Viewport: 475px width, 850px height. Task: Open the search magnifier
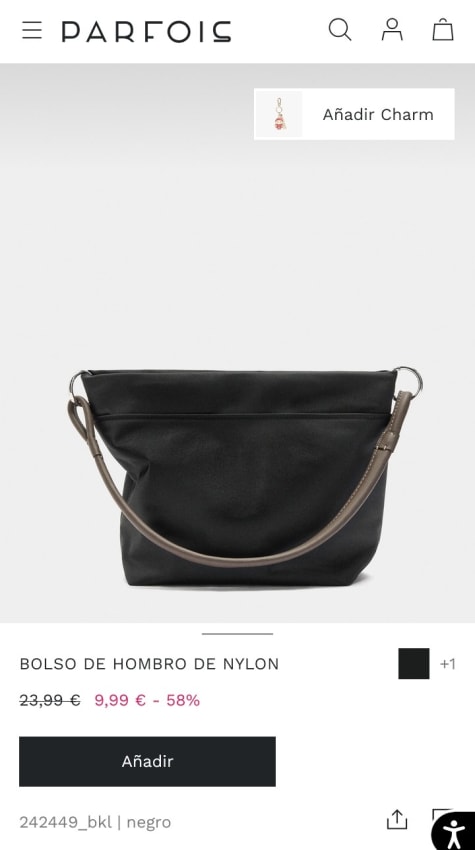[340, 30]
